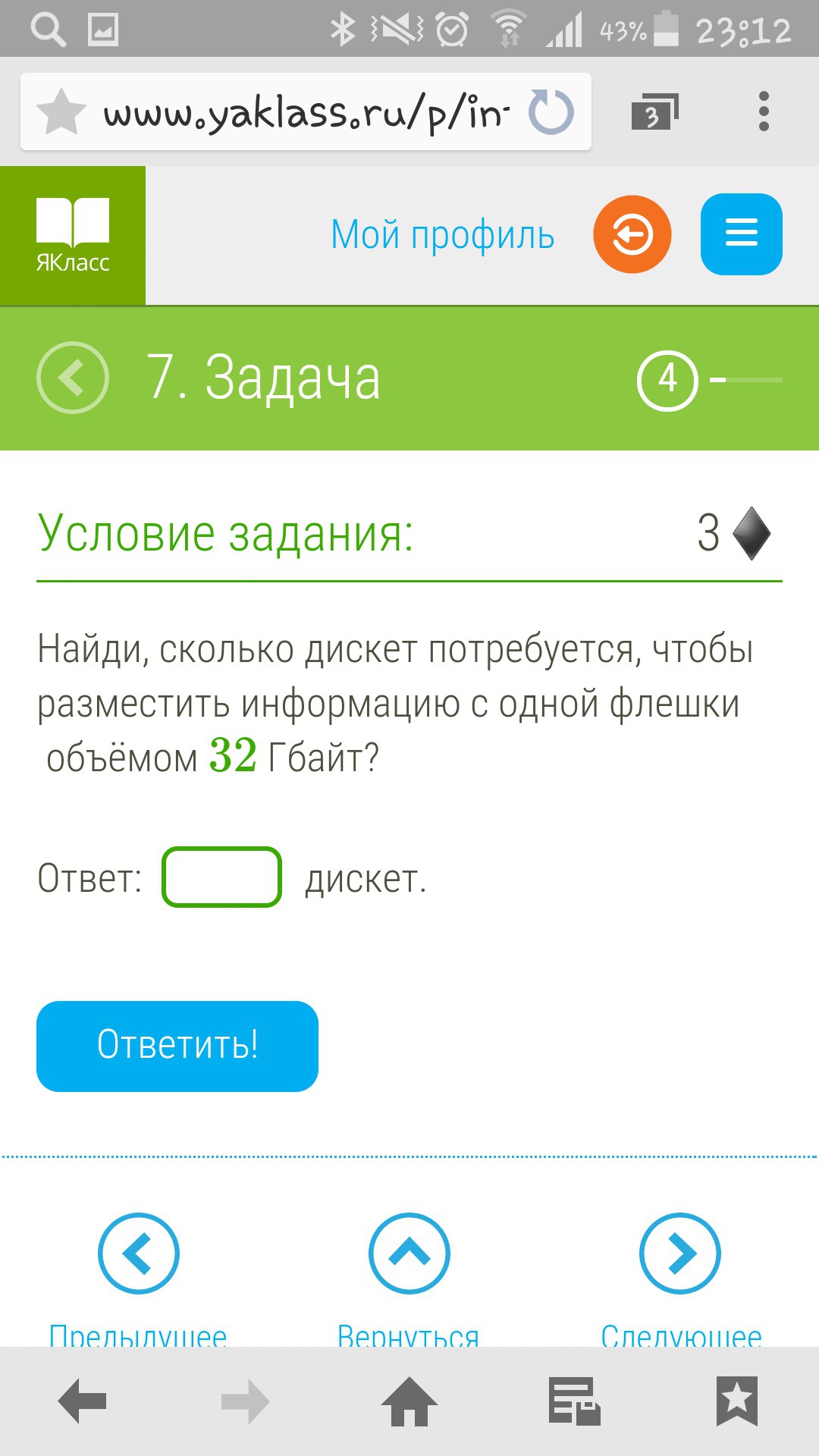Open the browser three-dot overflow menu
Screen dimensions: 819x1456
764,112
